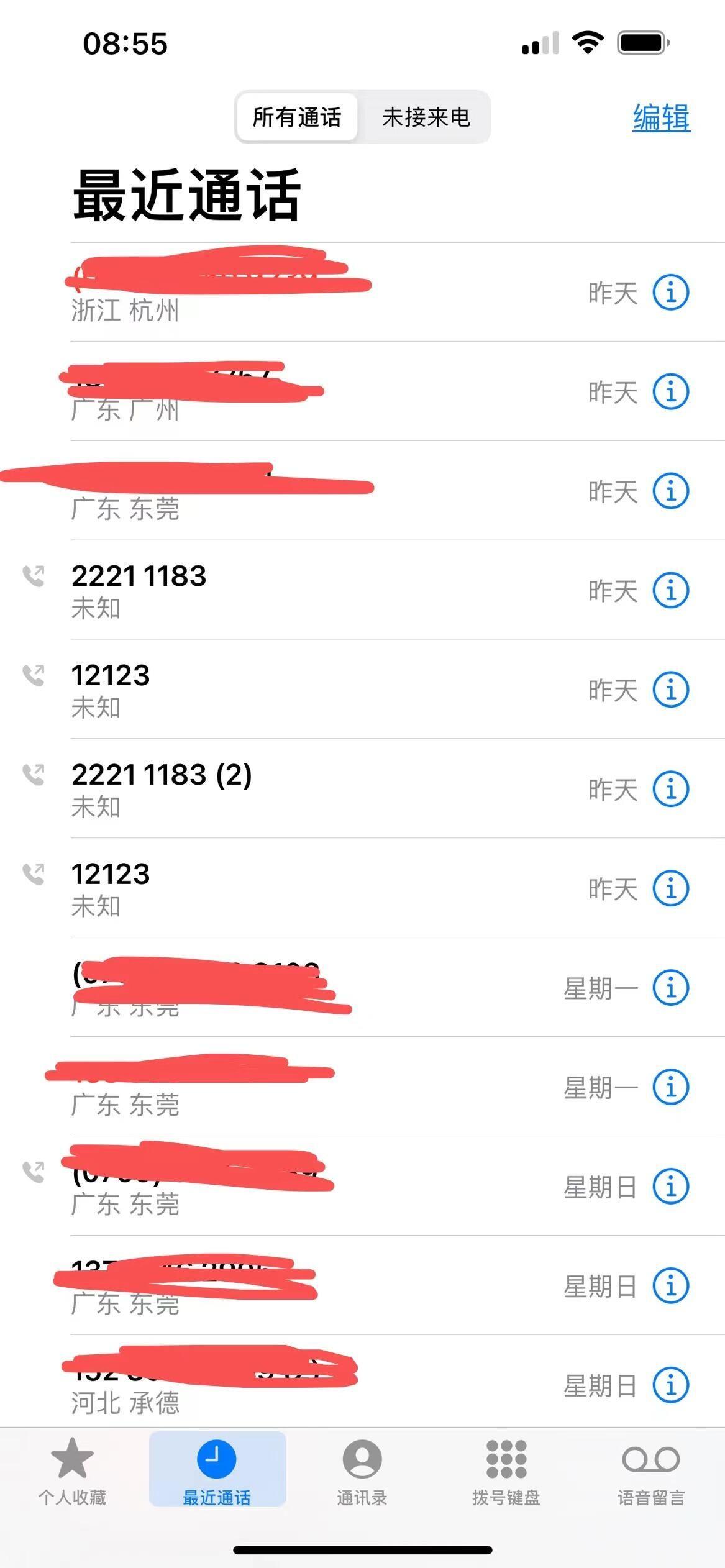Open info for the 浙江 杭州 call
725x1568 pixels.
click(x=670, y=292)
